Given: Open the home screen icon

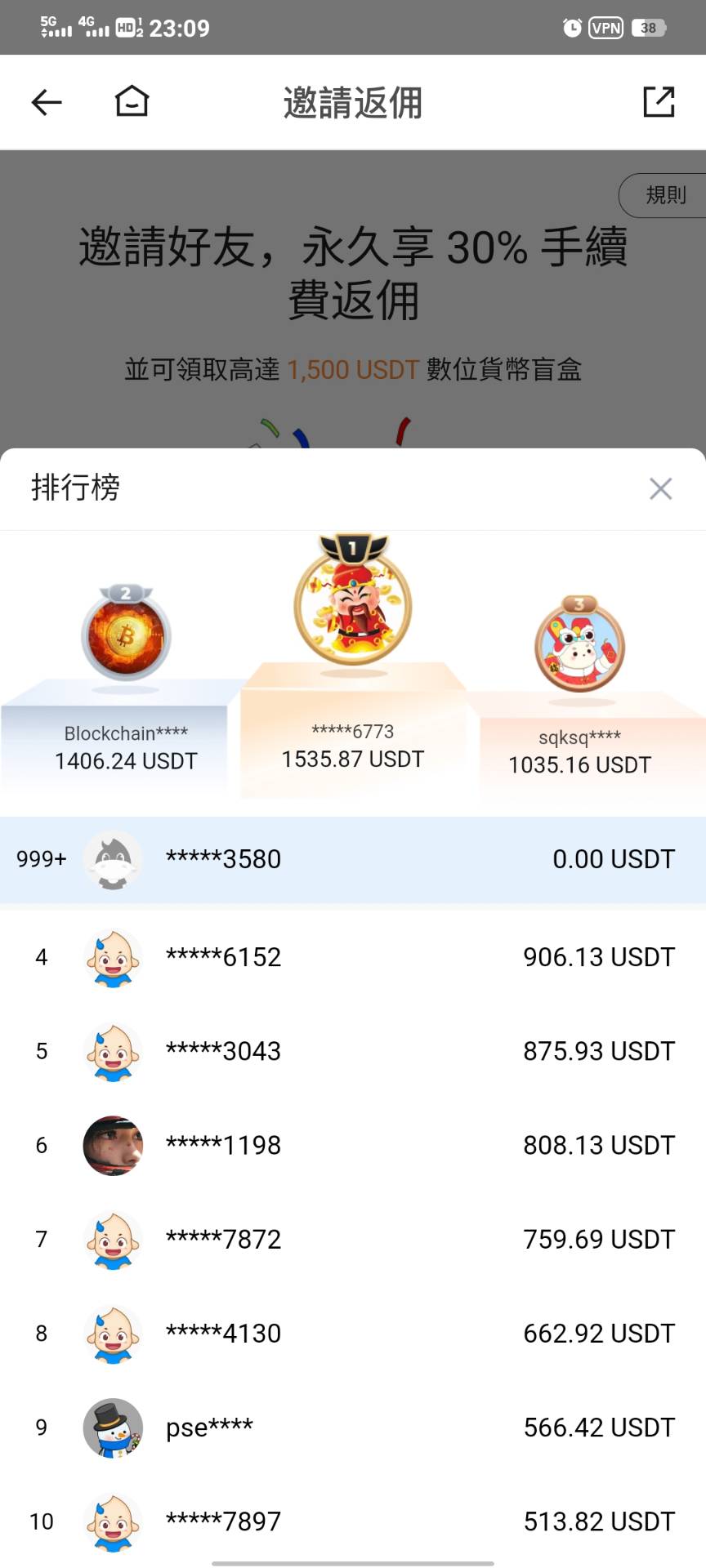Looking at the screenshot, I should [131, 102].
